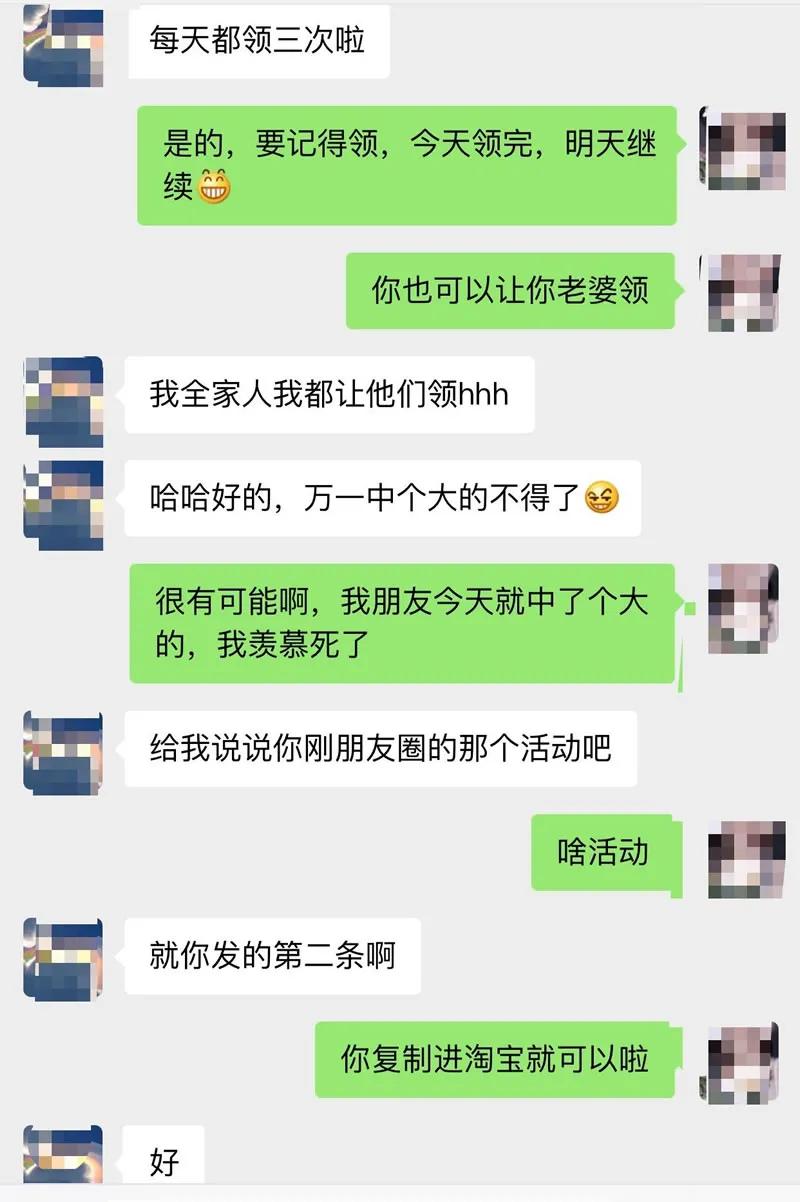
Task: Tap the avatar next to '你也可以让你老婆领'
Action: tap(743, 292)
